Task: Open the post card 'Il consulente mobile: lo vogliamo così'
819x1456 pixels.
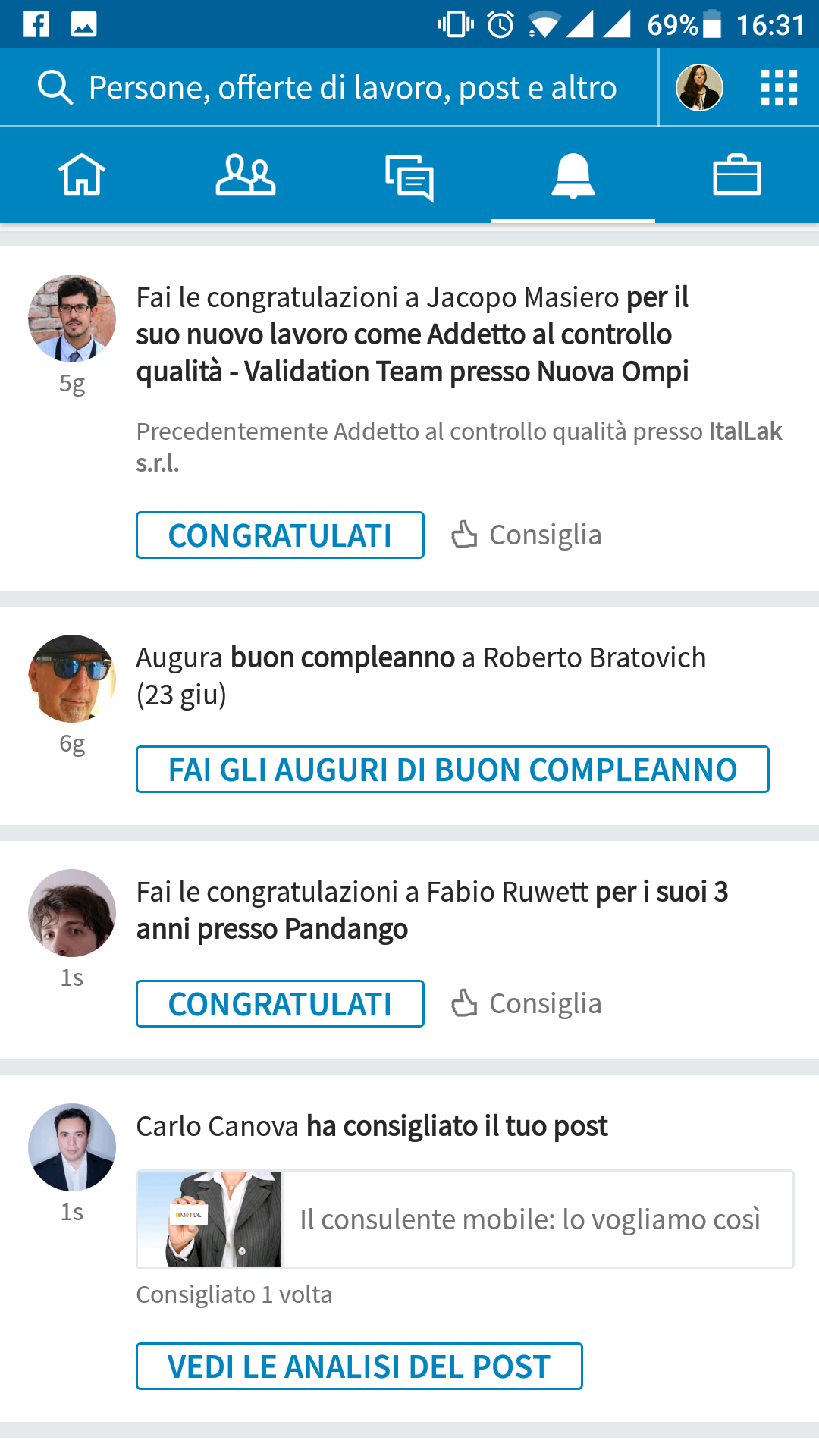Action: (465, 1219)
